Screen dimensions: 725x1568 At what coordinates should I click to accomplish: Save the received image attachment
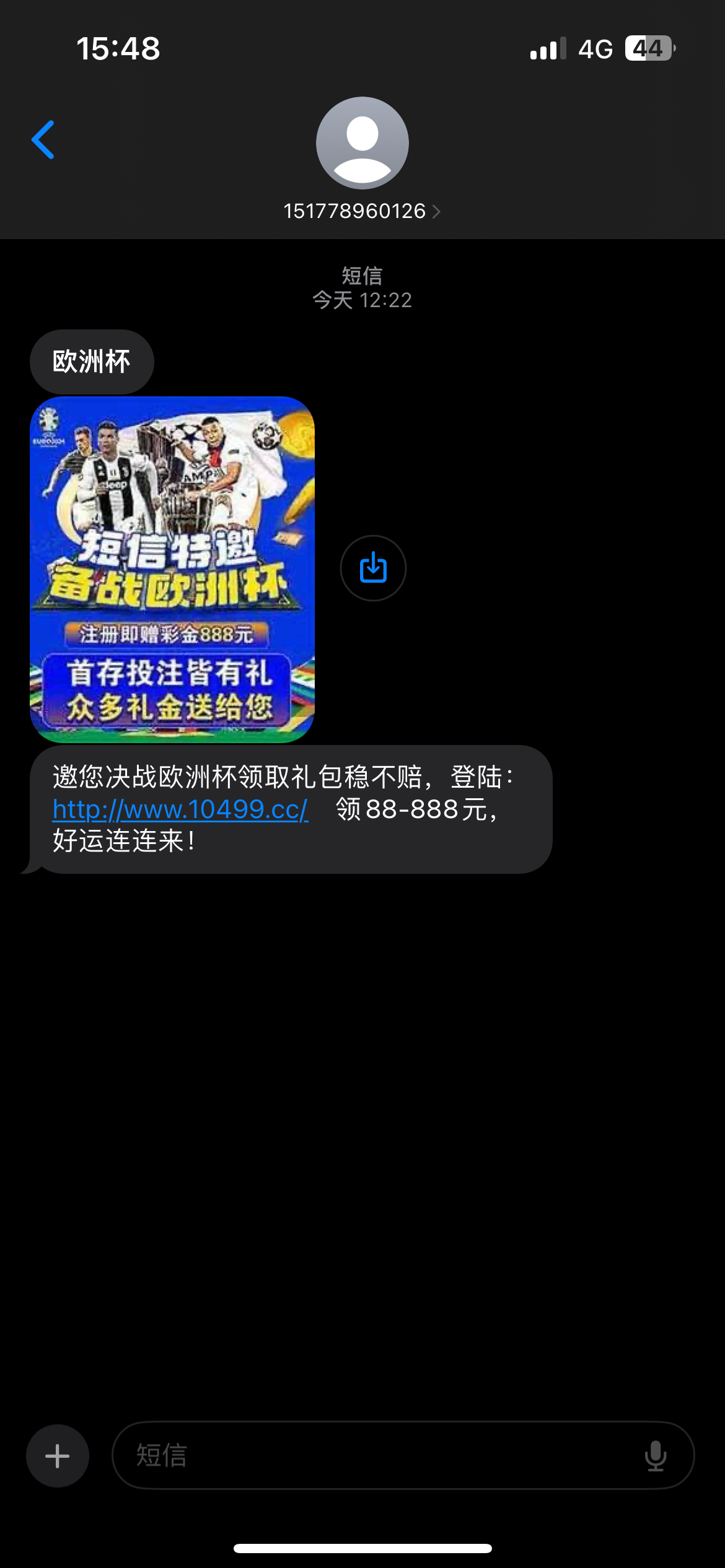(x=373, y=568)
